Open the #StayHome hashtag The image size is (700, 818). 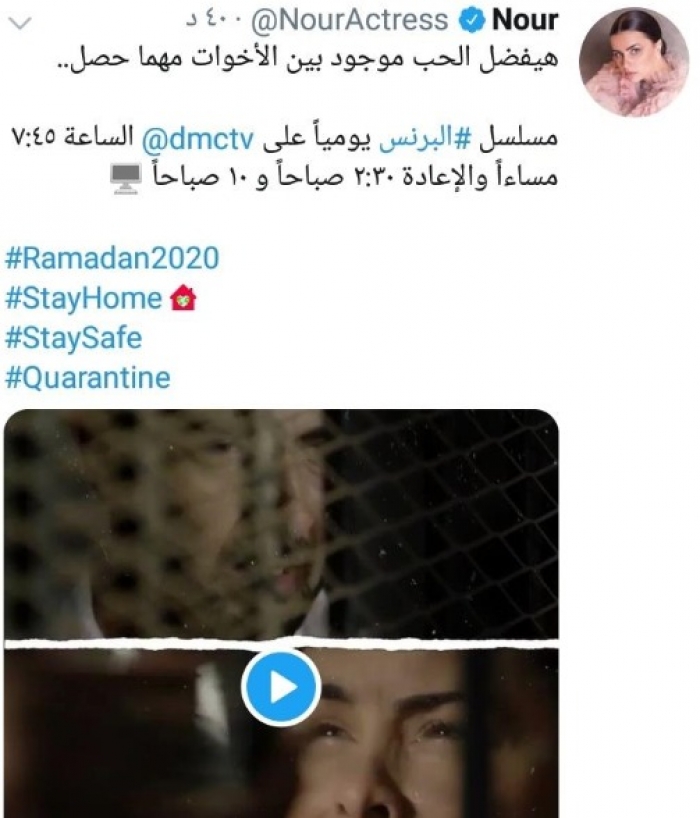coord(83,298)
